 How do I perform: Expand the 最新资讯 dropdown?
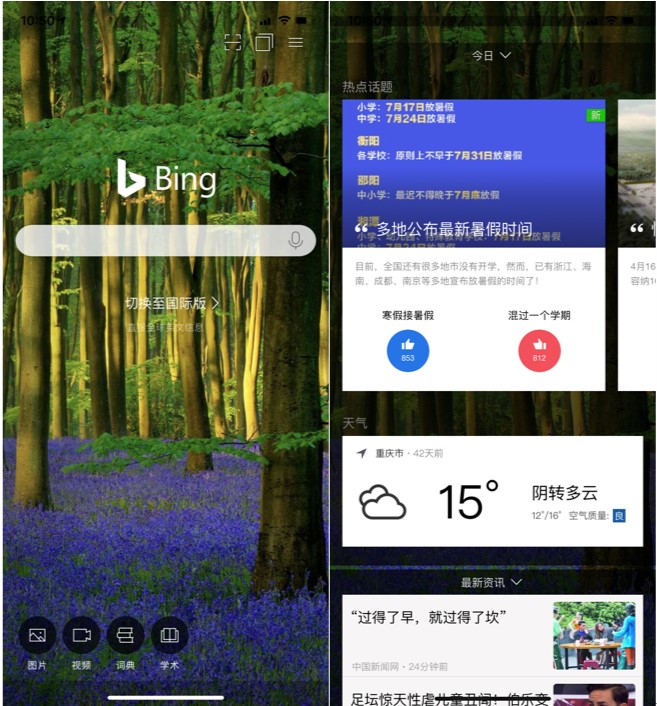[x=491, y=582]
